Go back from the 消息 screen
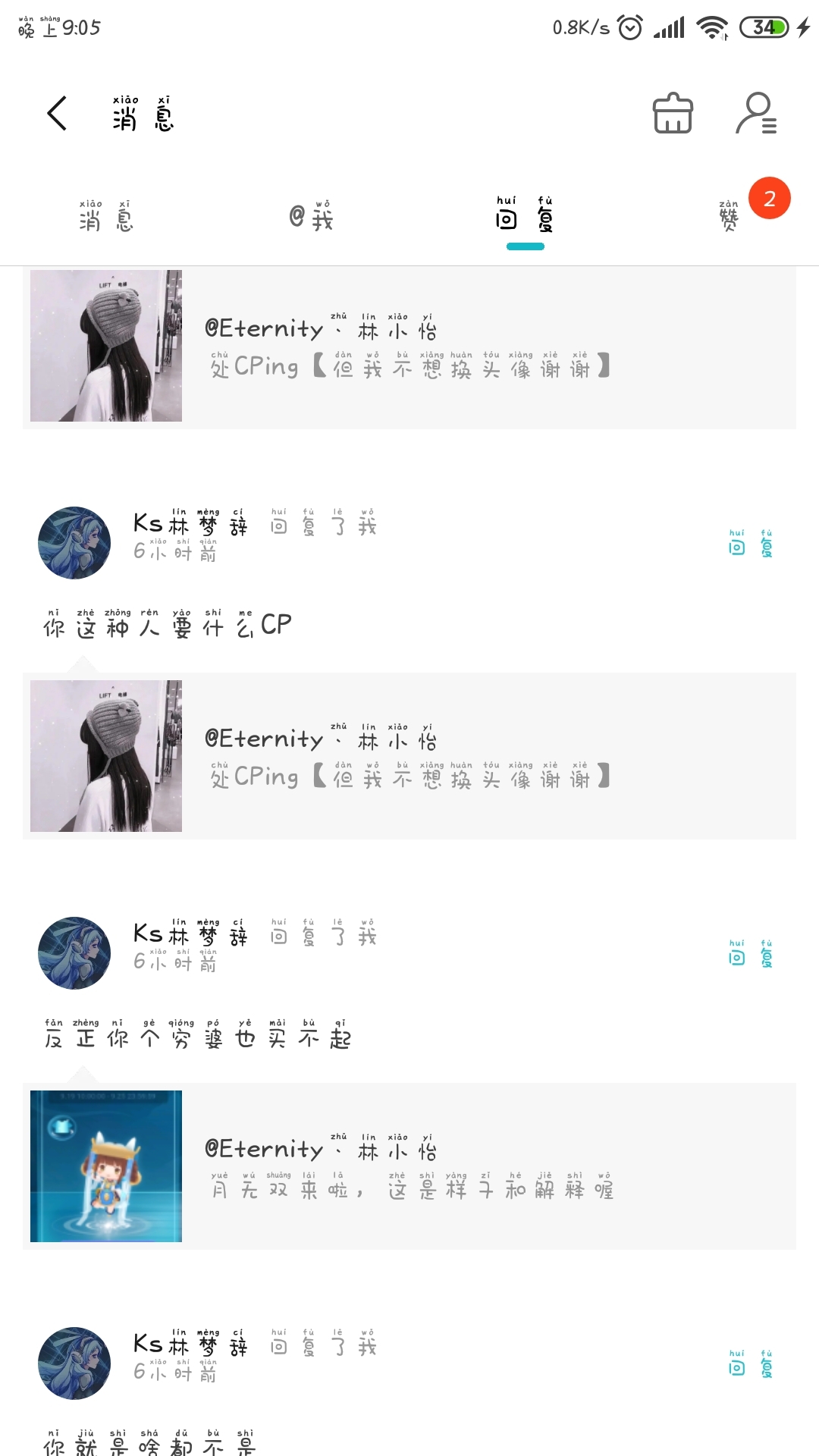 57,114
